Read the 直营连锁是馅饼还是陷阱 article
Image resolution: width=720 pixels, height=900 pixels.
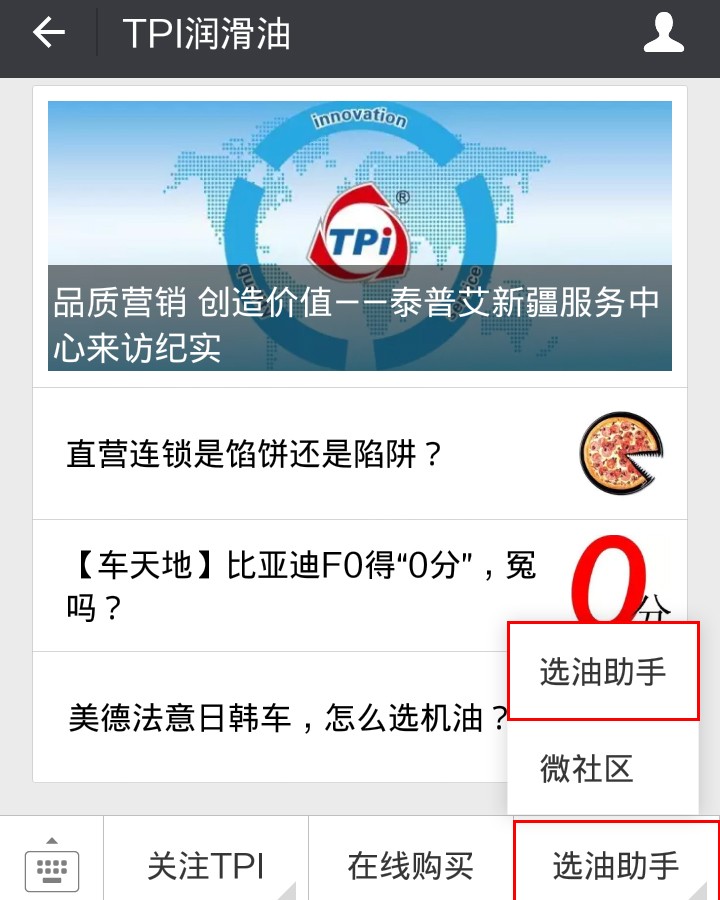click(300, 455)
